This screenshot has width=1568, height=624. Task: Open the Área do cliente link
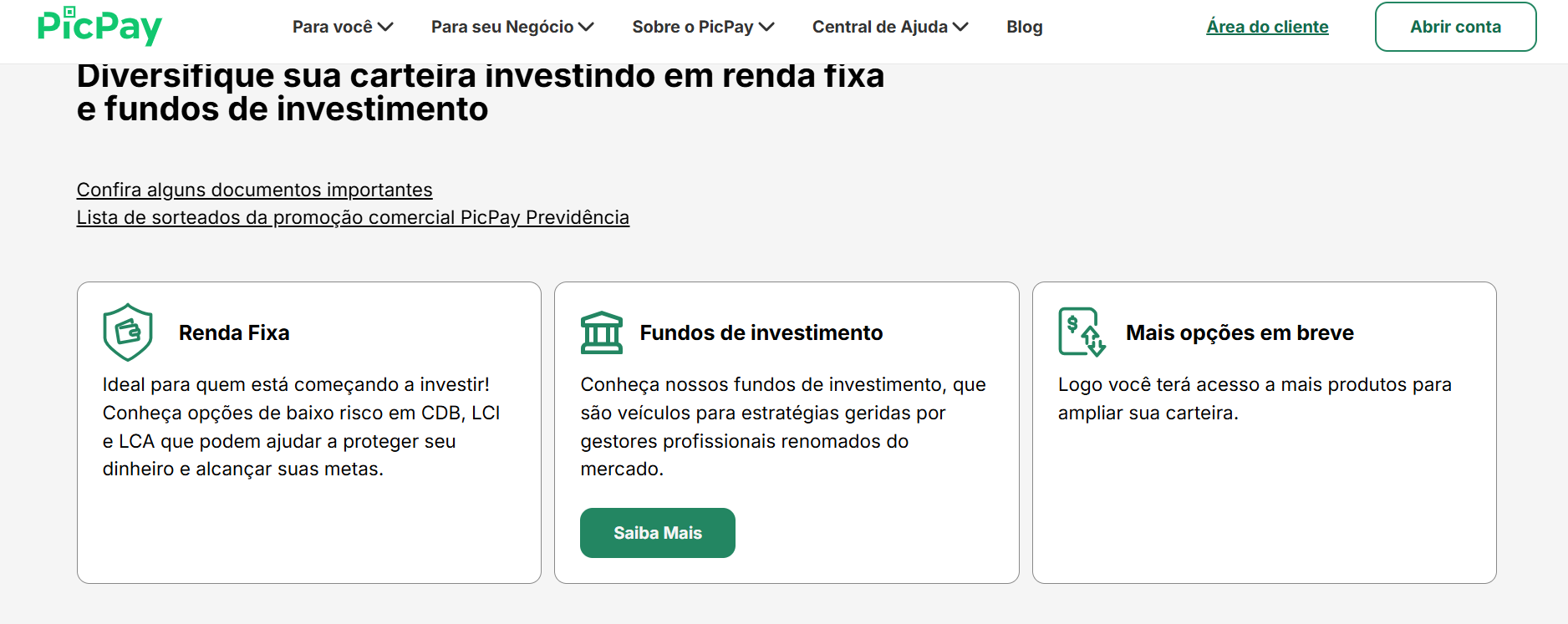coord(1267,27)
